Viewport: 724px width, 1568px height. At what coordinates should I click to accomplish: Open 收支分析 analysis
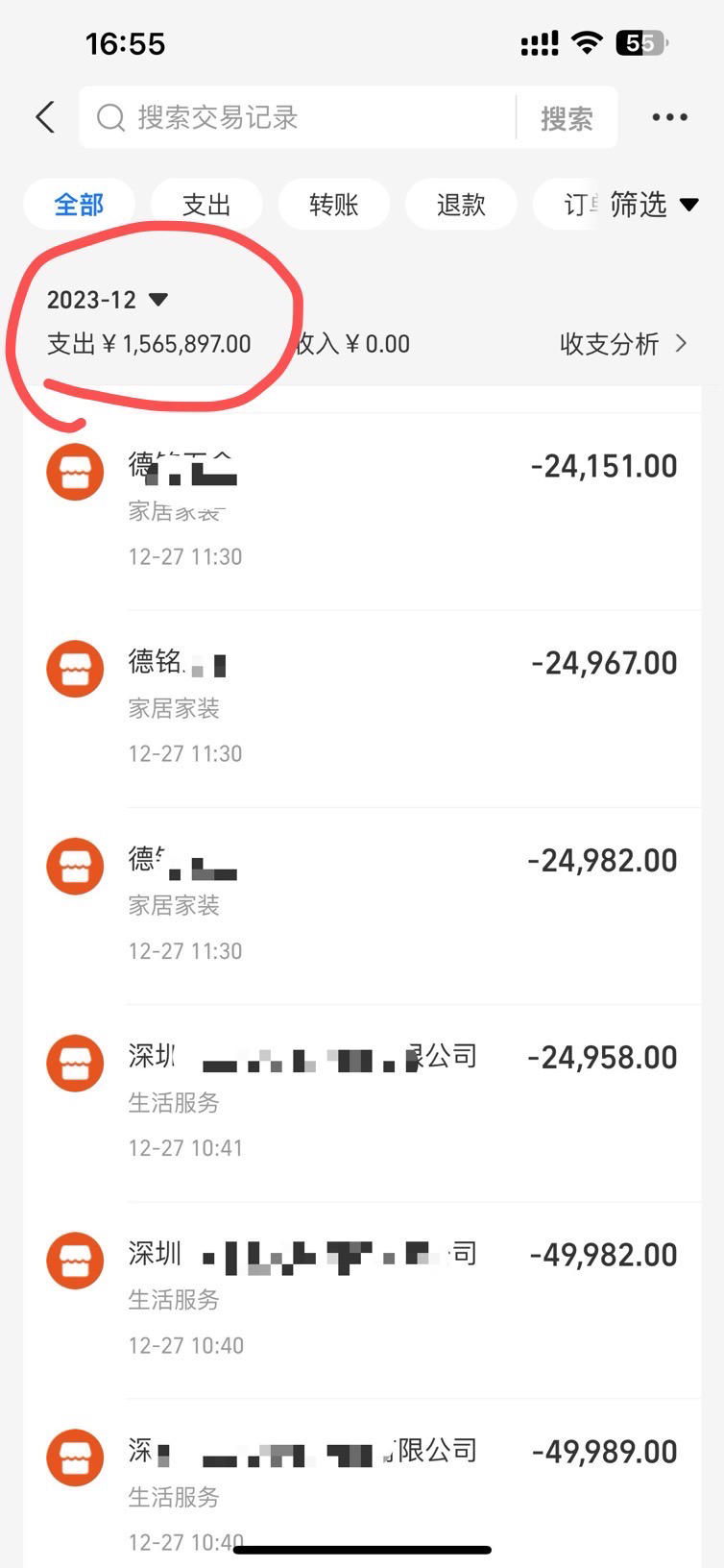click(x=623, y=344)
